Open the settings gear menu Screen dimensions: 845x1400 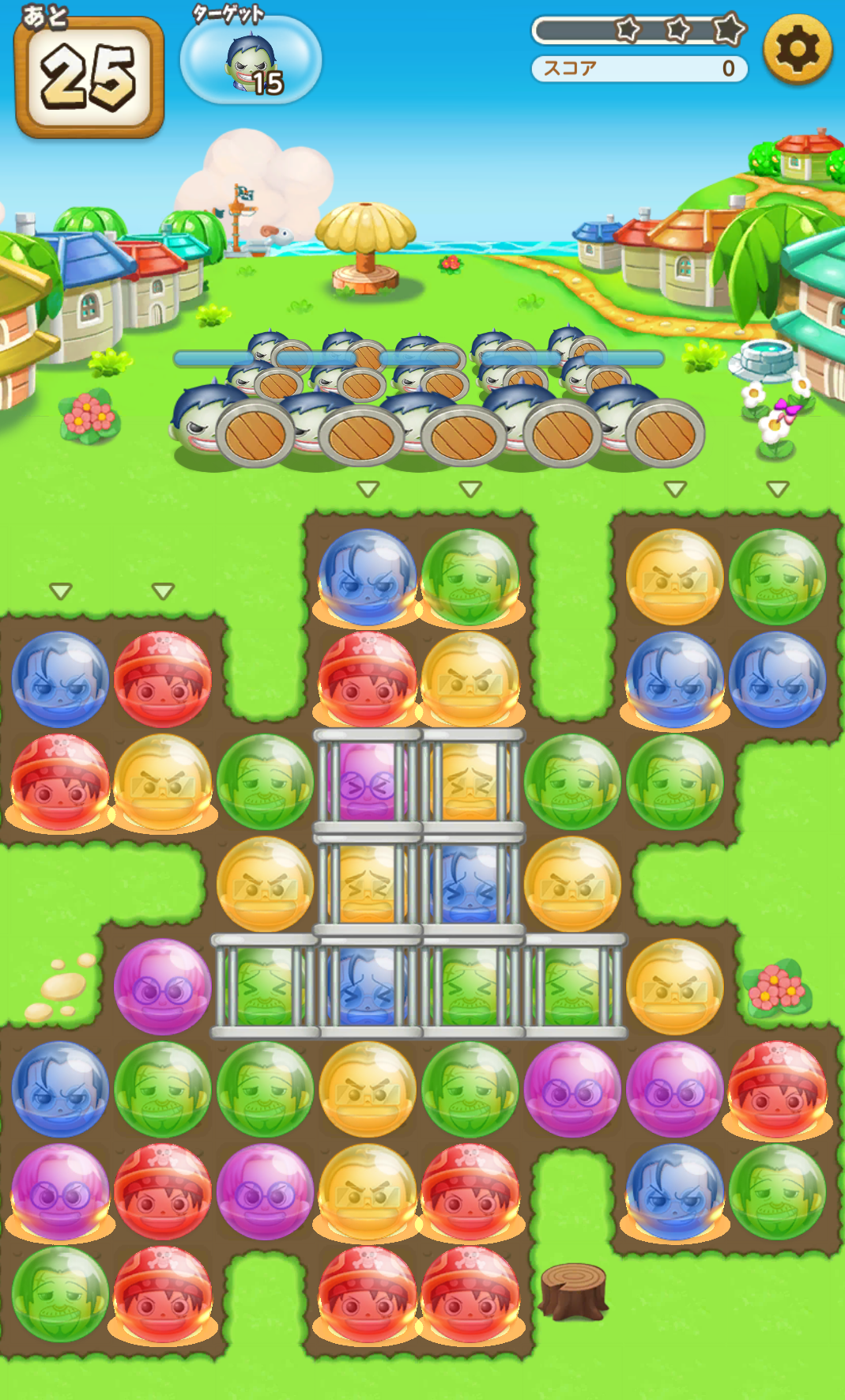coord(797,50)
